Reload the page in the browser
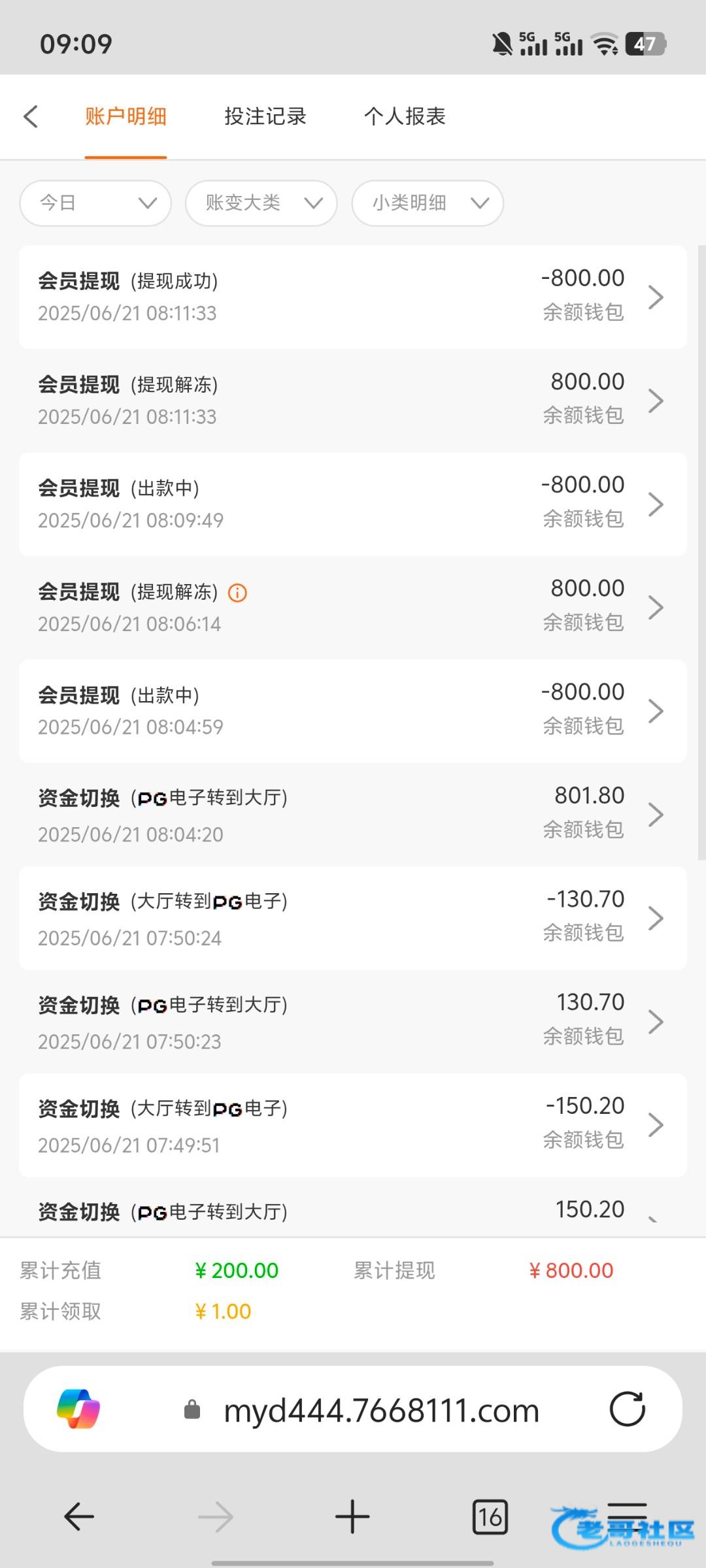Image resolution: width=706 pixels, height=1568 pixels. pyautogui.click(x=627, y=1409)
